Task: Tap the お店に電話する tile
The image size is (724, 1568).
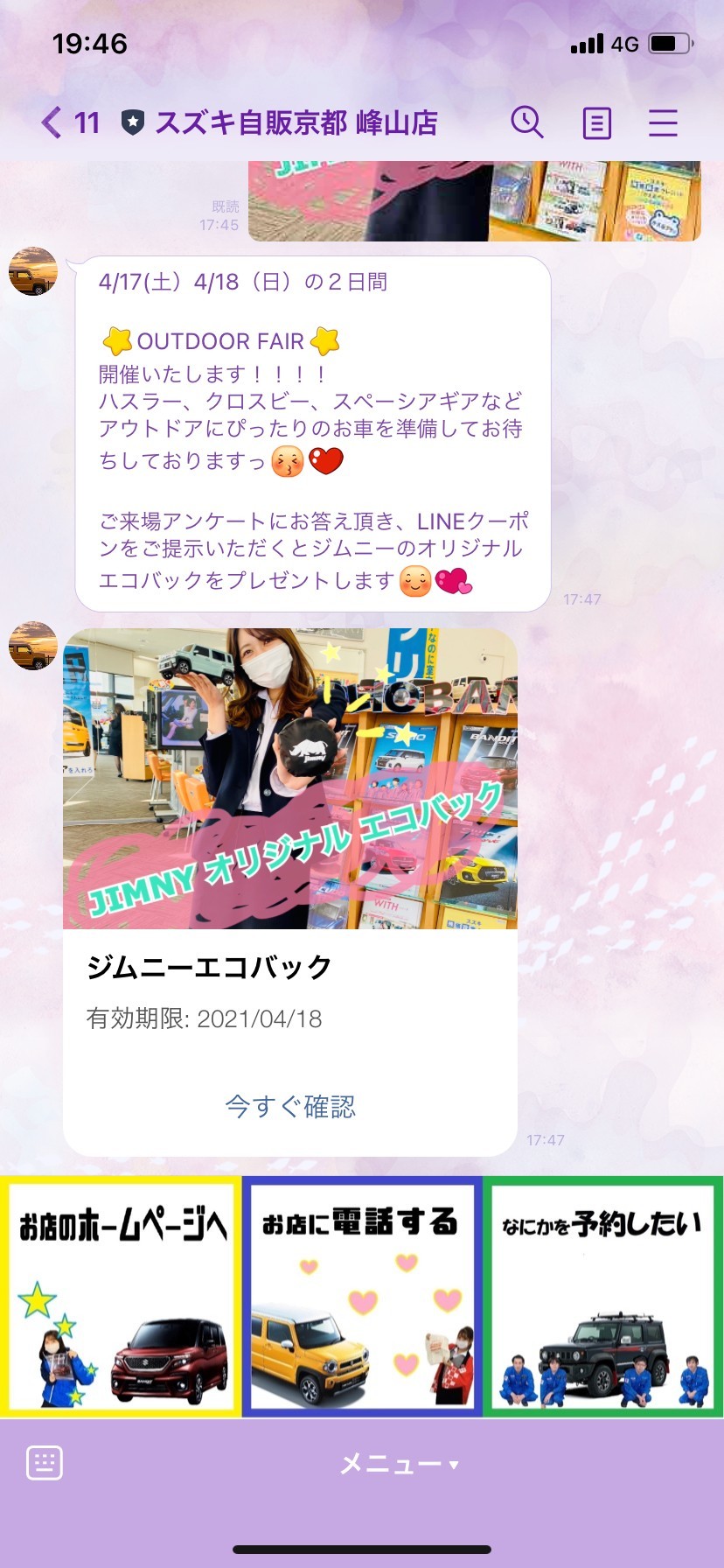Action: pos(362,1297)
